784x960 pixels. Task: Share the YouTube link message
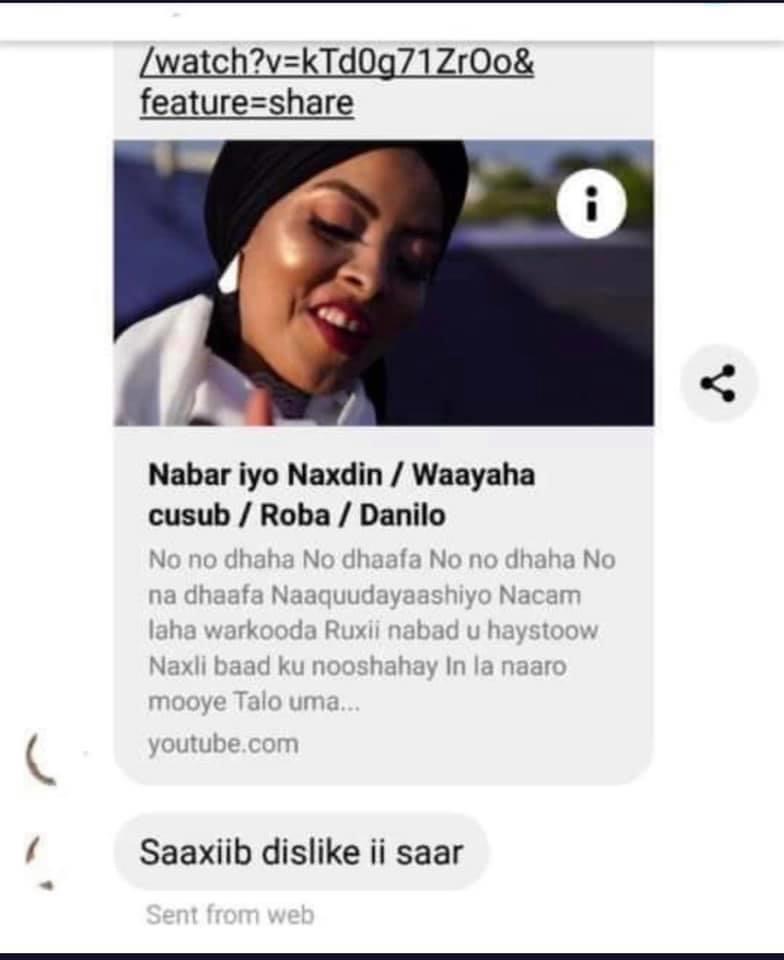719,383
